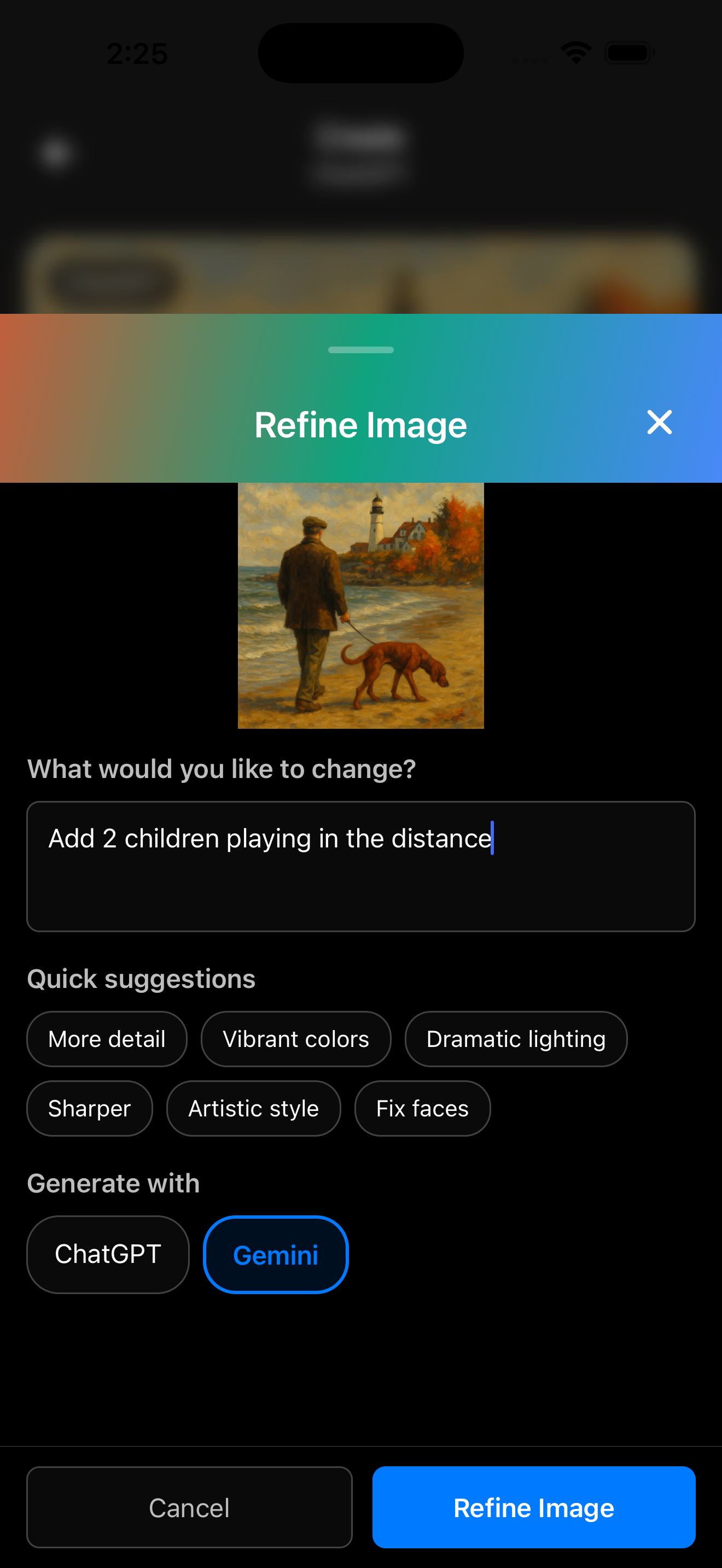Image resolution: width=722 pixels, height=1568 pixels.
Task: Apply the Dramatic lighting suggestion
Action: (515, 1039)
